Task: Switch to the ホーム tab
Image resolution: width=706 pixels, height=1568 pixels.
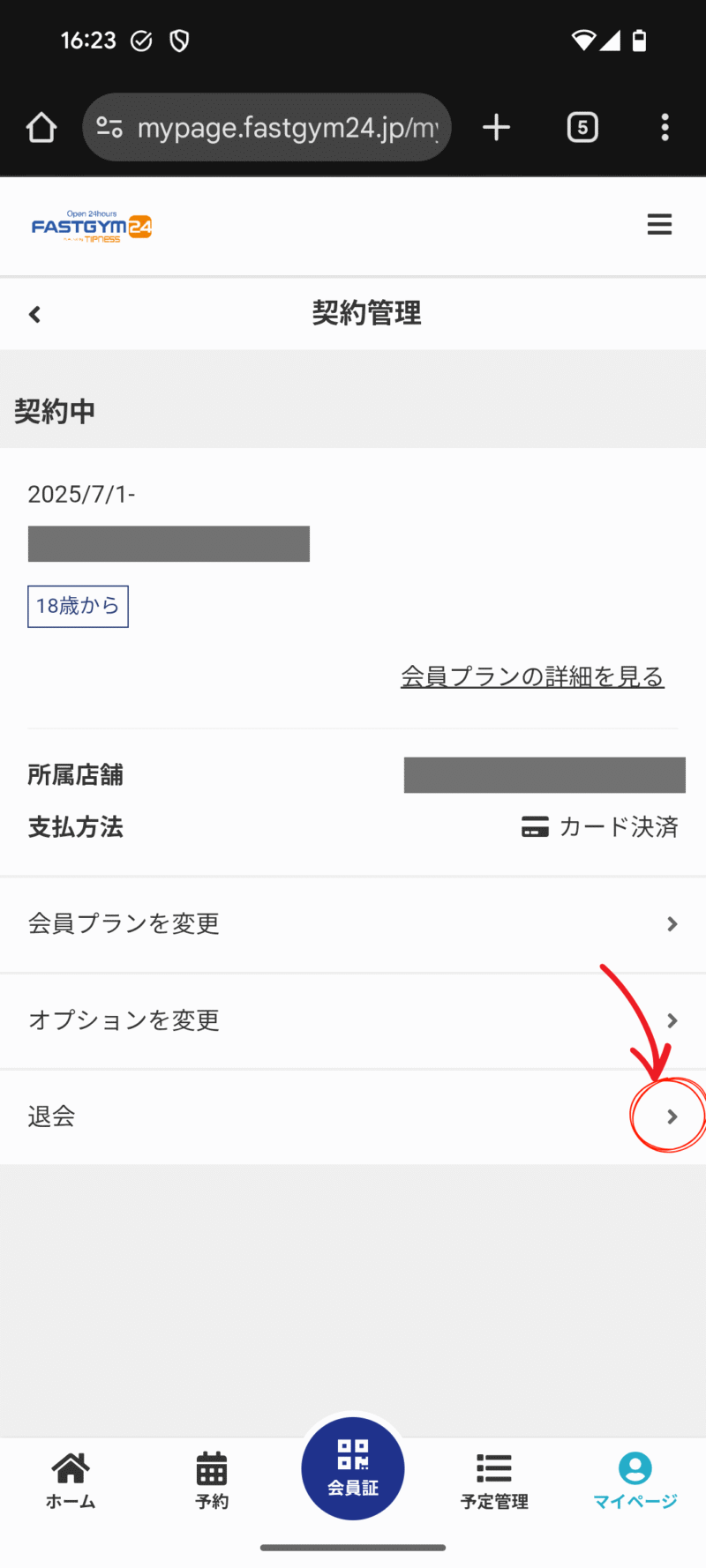Action: click(x=71, y=1481)
